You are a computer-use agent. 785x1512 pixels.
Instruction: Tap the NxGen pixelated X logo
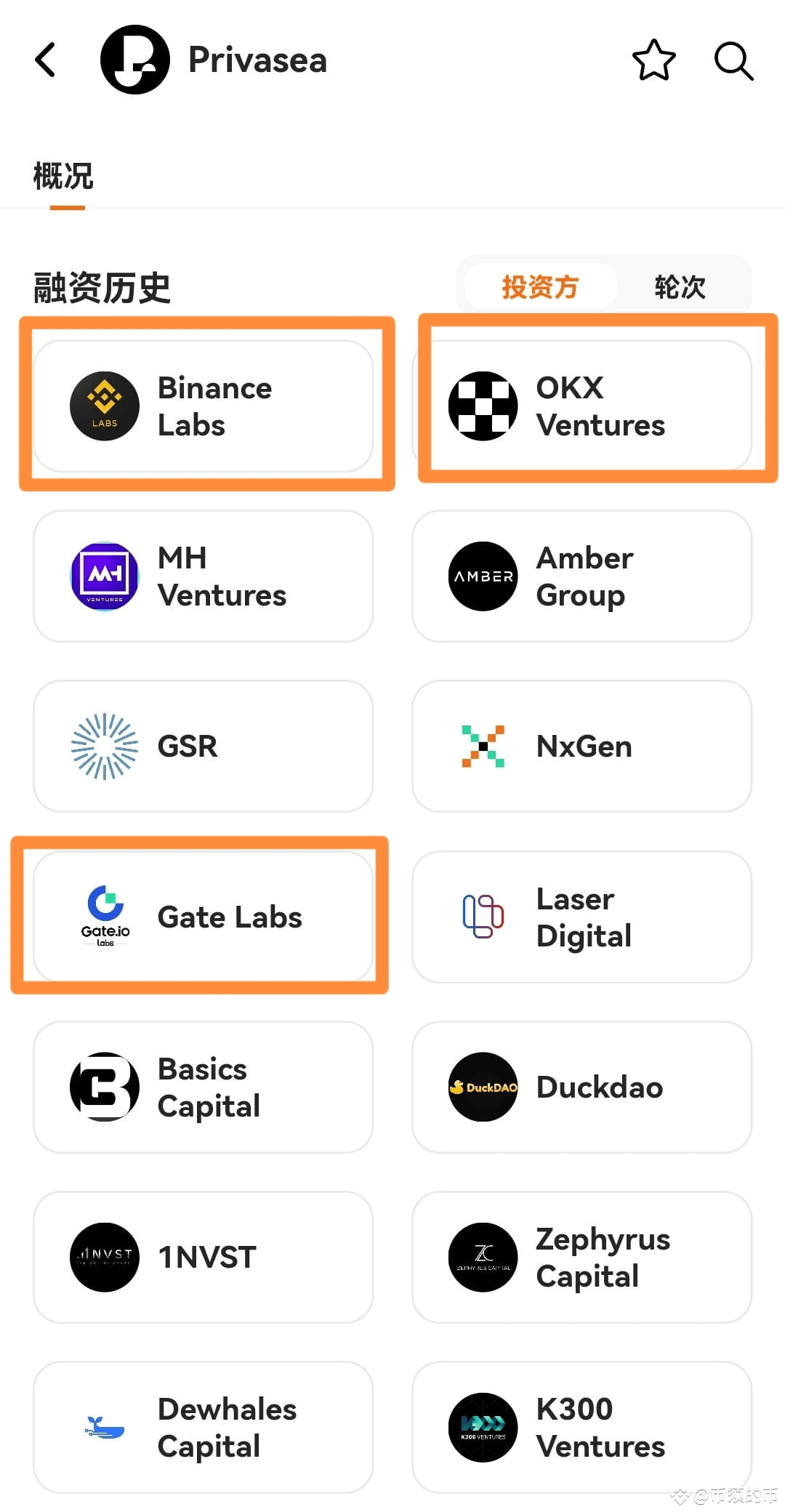click(483, 746)
